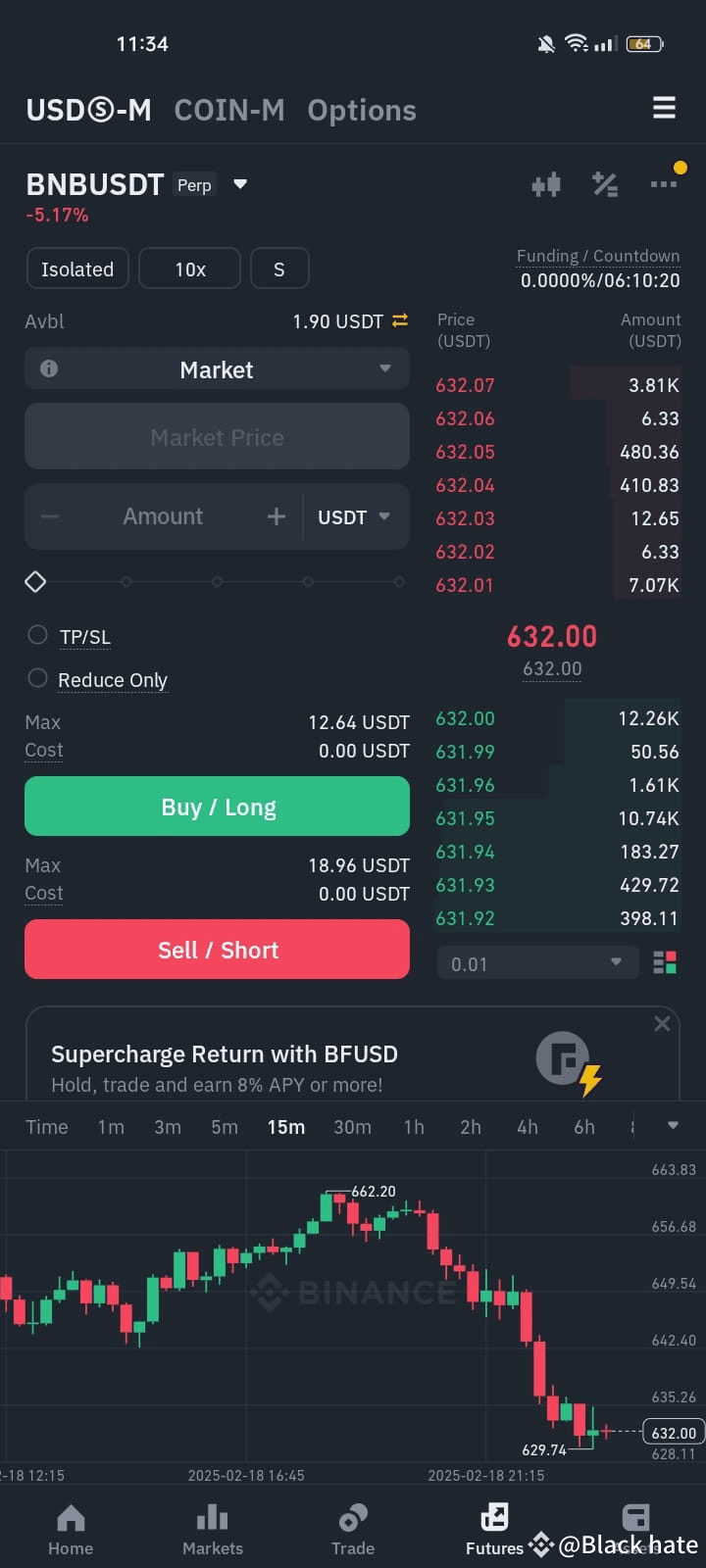Toggle the S hedge mode button
Screen dimensions: 706x1568
pyautogui.click(x=279, y=268)
